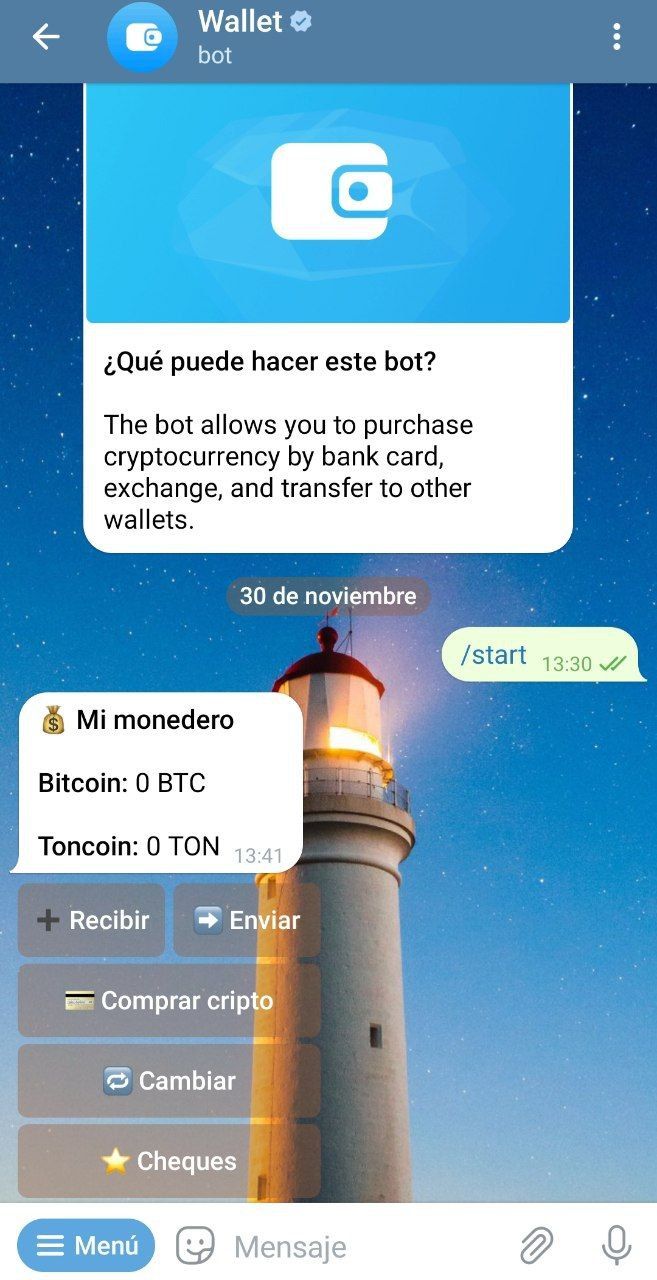Image resolution: width=657 pixels, height=1280 pixels.
Task: Attach a file with the paperclip
Action: 537,1246
